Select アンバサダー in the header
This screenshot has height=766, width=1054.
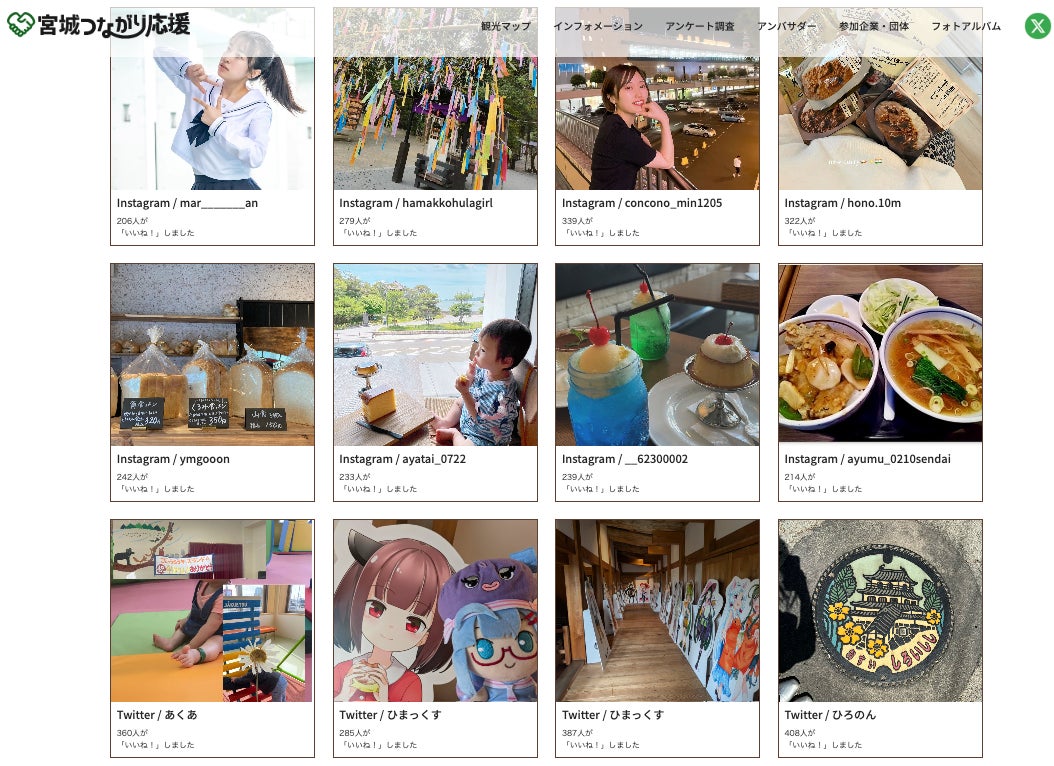click(787, 26)
